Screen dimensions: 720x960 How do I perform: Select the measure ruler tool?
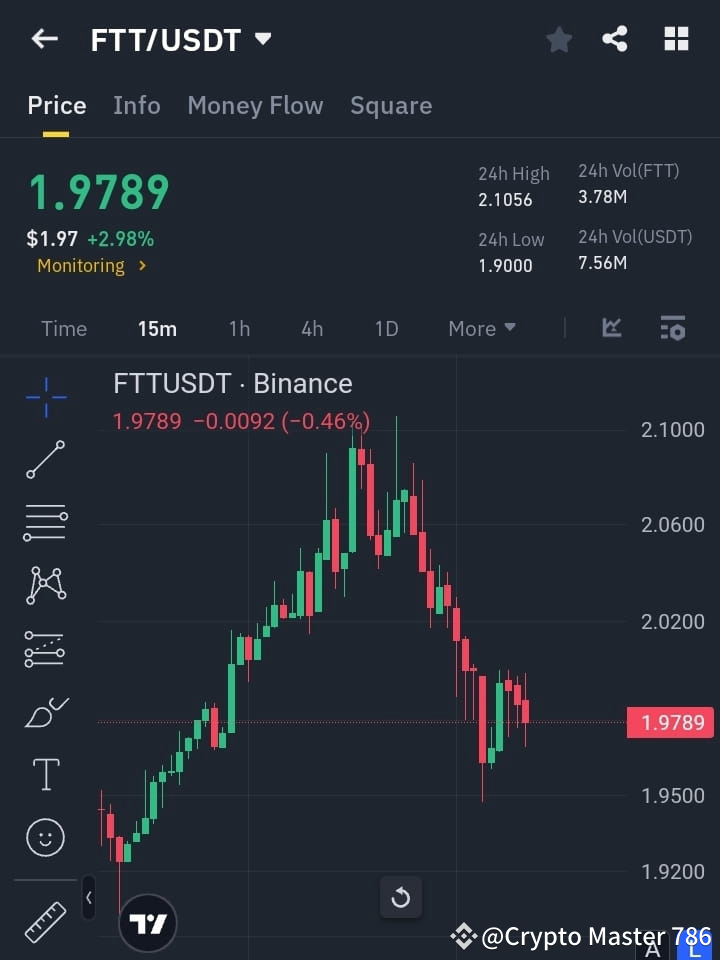pos(45,921)
